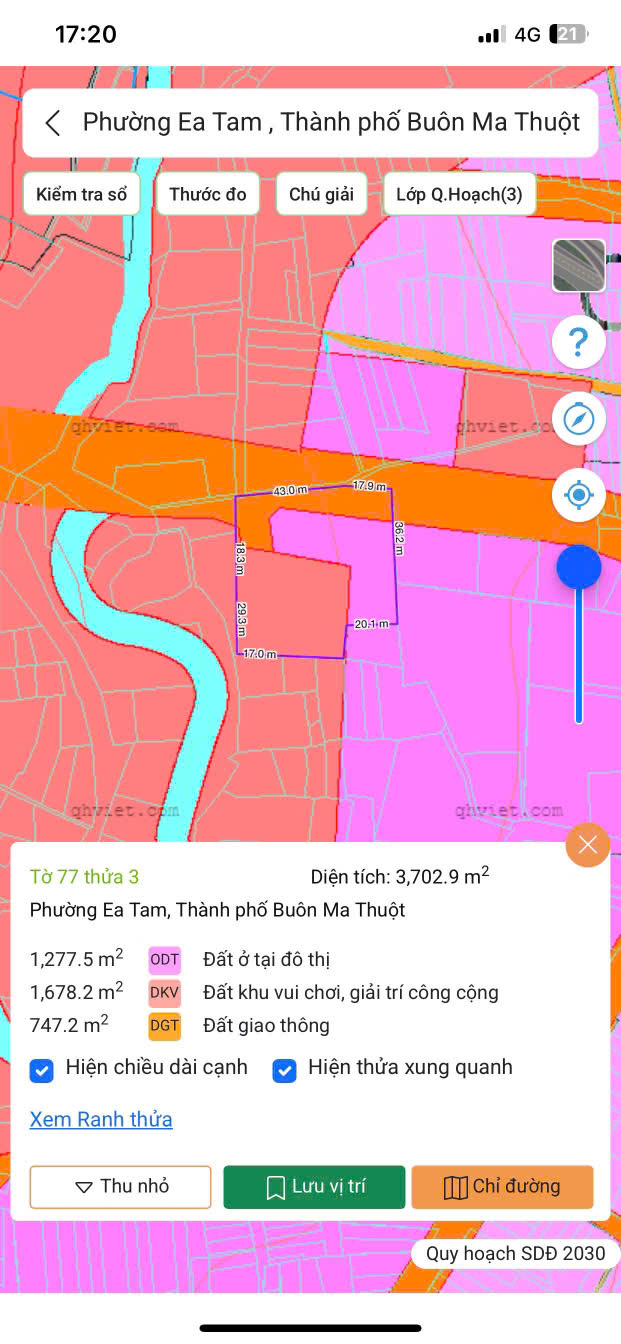
Task: Save location with Lưu vị trí
Action: pyautogui.click(x=314, y=1187)
